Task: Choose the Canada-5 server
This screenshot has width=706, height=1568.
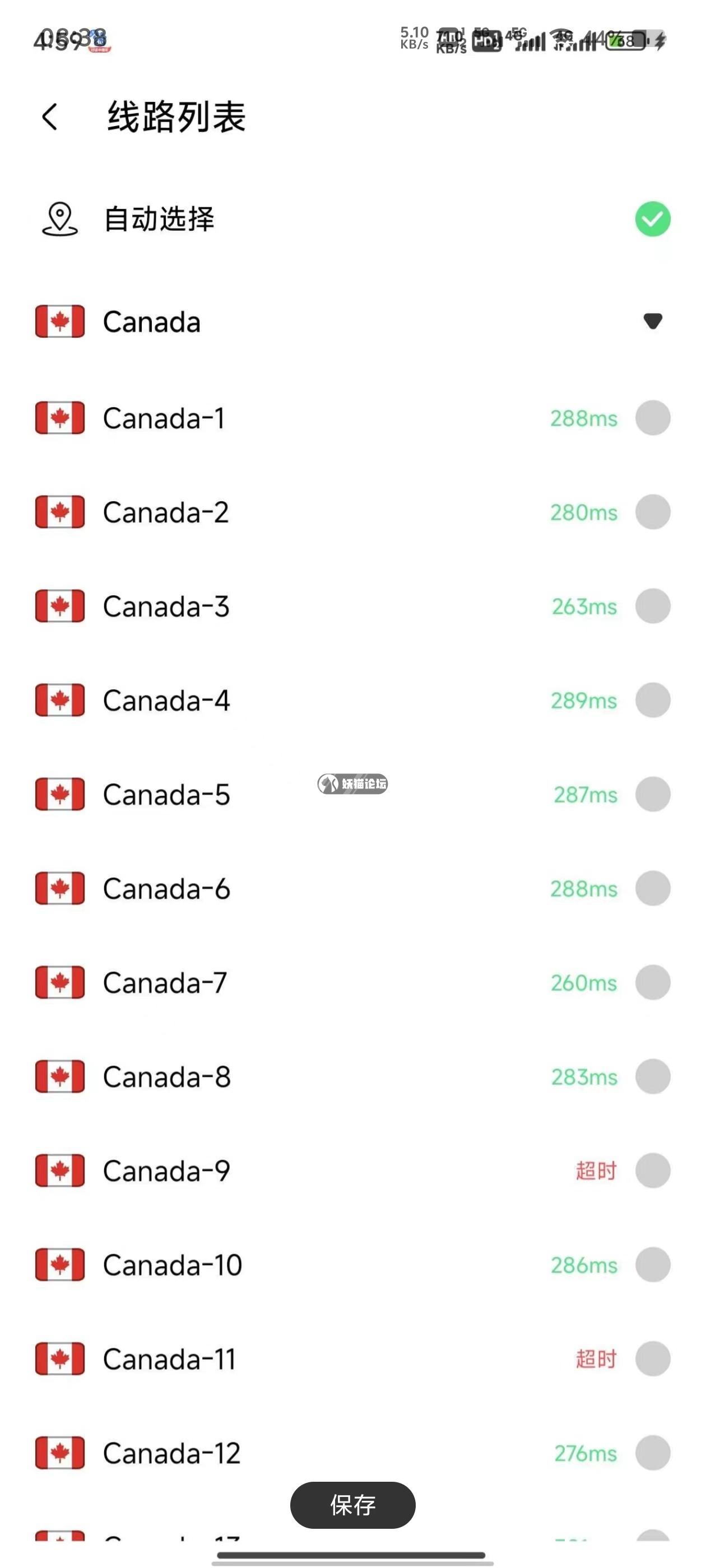Action: tap(652, 794)
